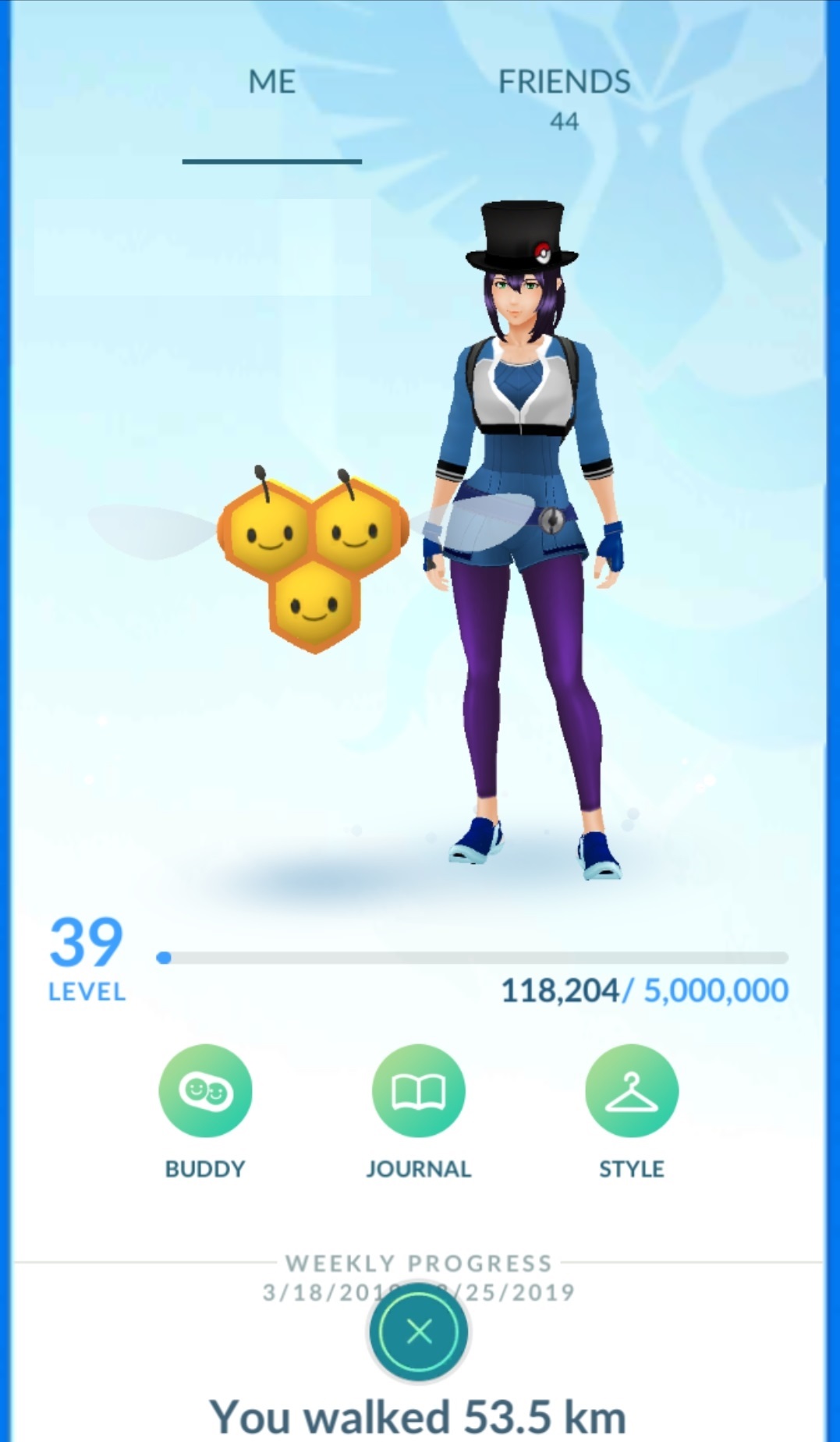Close the trainer profile screen
840x1442 pixels.
pyautogui.click(x=419, y=1332)
